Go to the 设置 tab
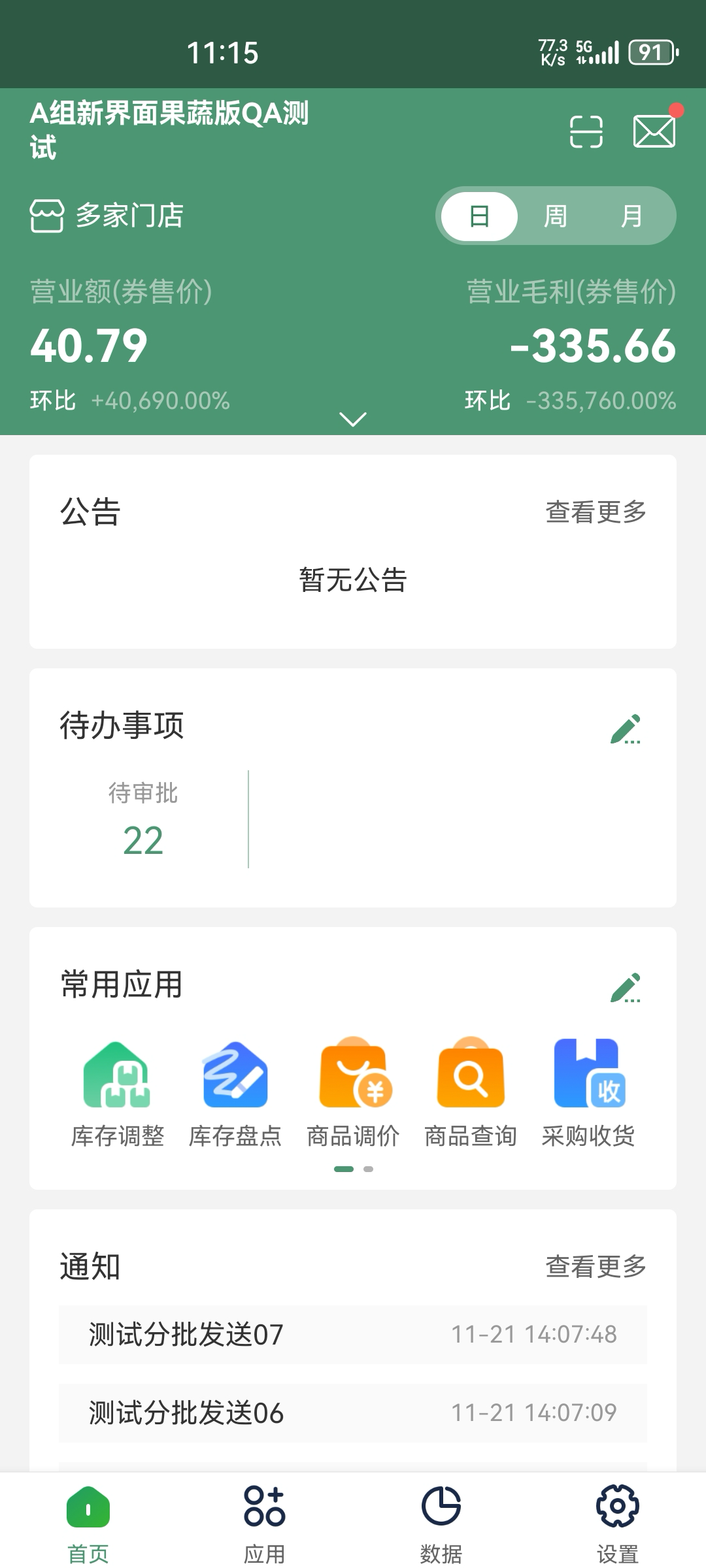Viewport: 706px width, 1568px height. (x=617, y=1524)
